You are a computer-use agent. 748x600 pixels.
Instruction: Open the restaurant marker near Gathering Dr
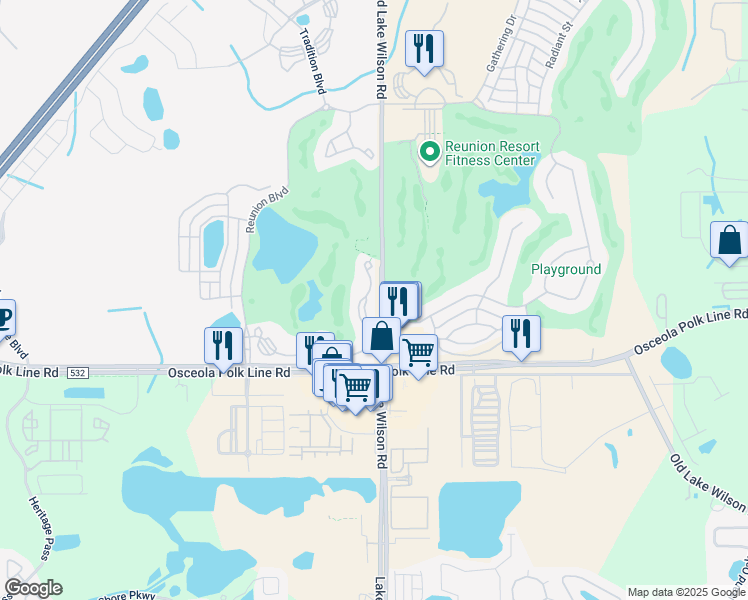coord(424,49)
